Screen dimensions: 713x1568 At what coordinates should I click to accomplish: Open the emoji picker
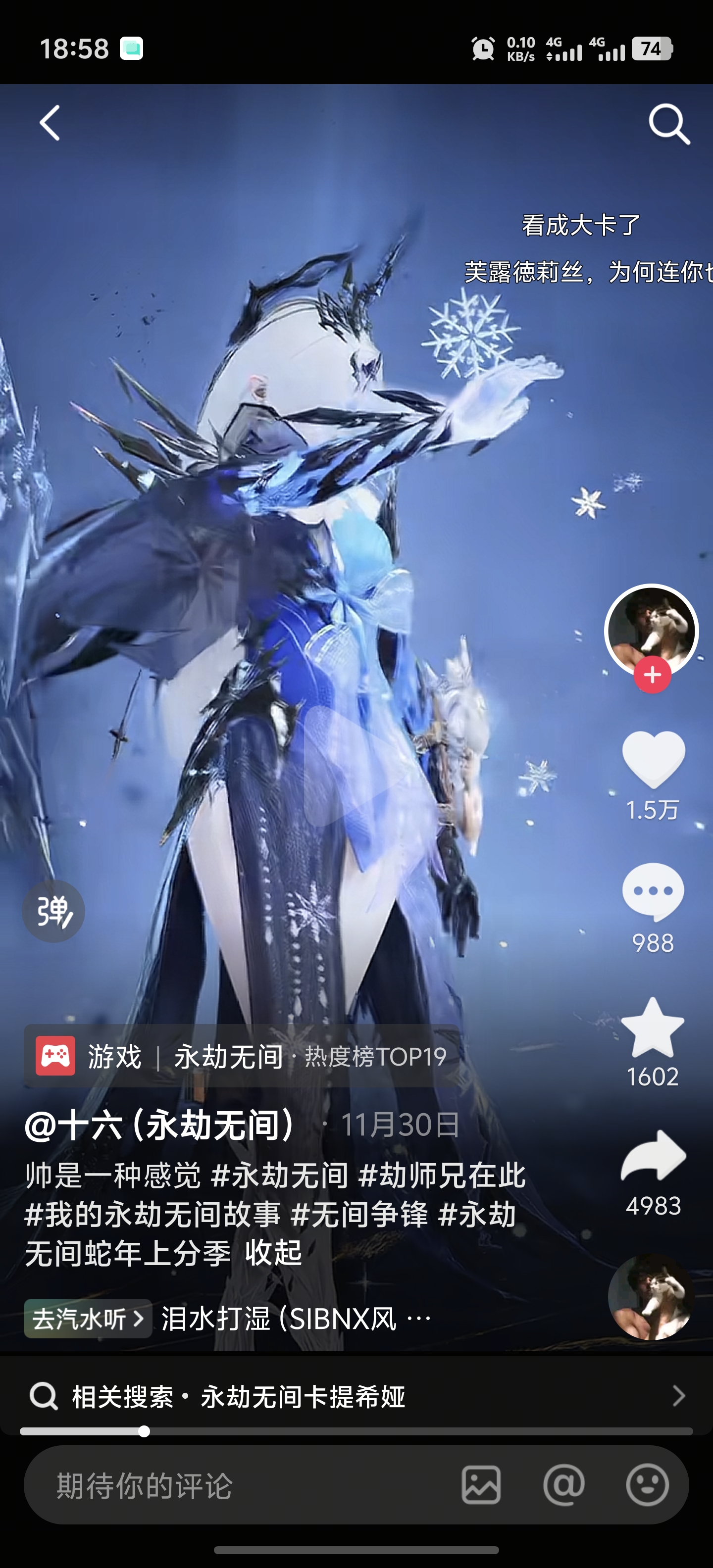point(647,1485)
